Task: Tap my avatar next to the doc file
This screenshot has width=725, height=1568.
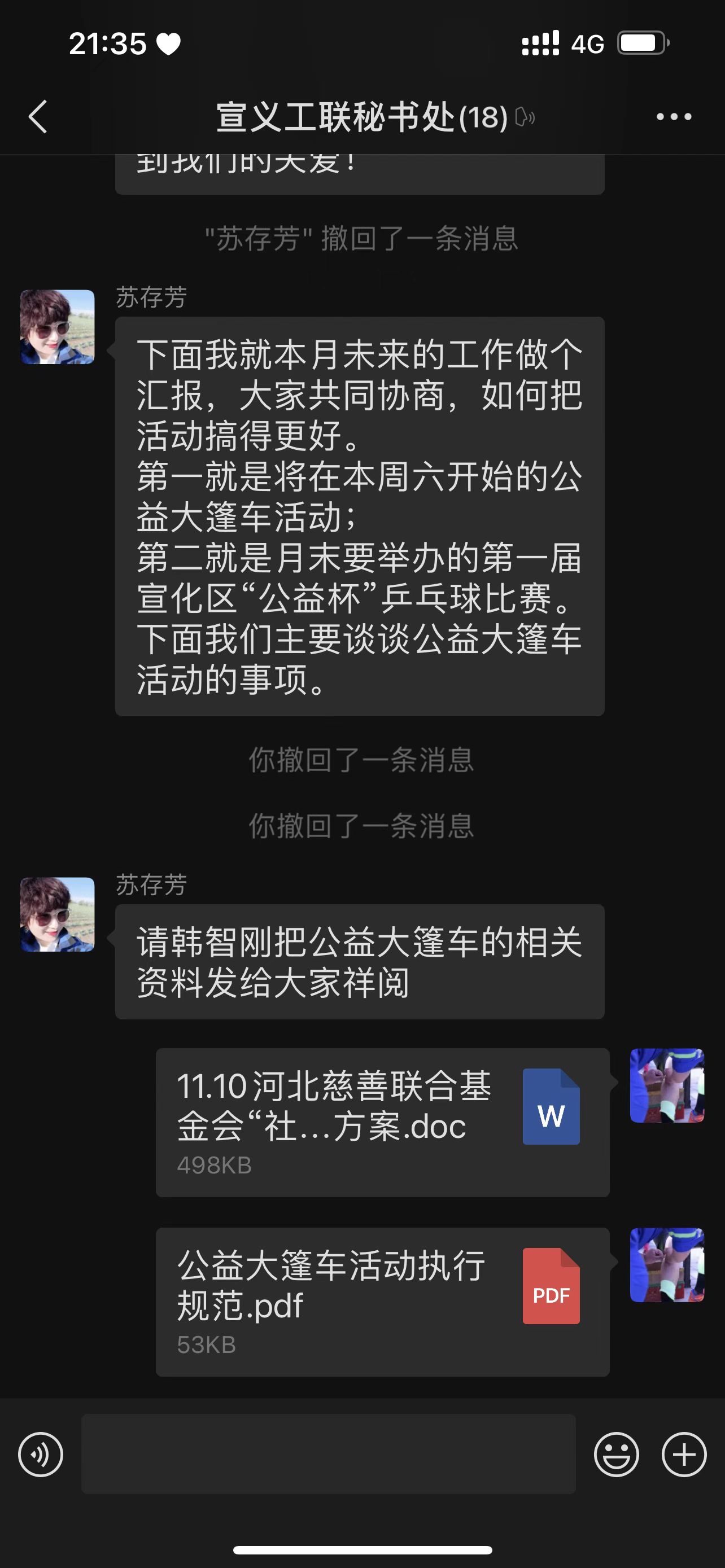Action: [x=667, y=1085]
